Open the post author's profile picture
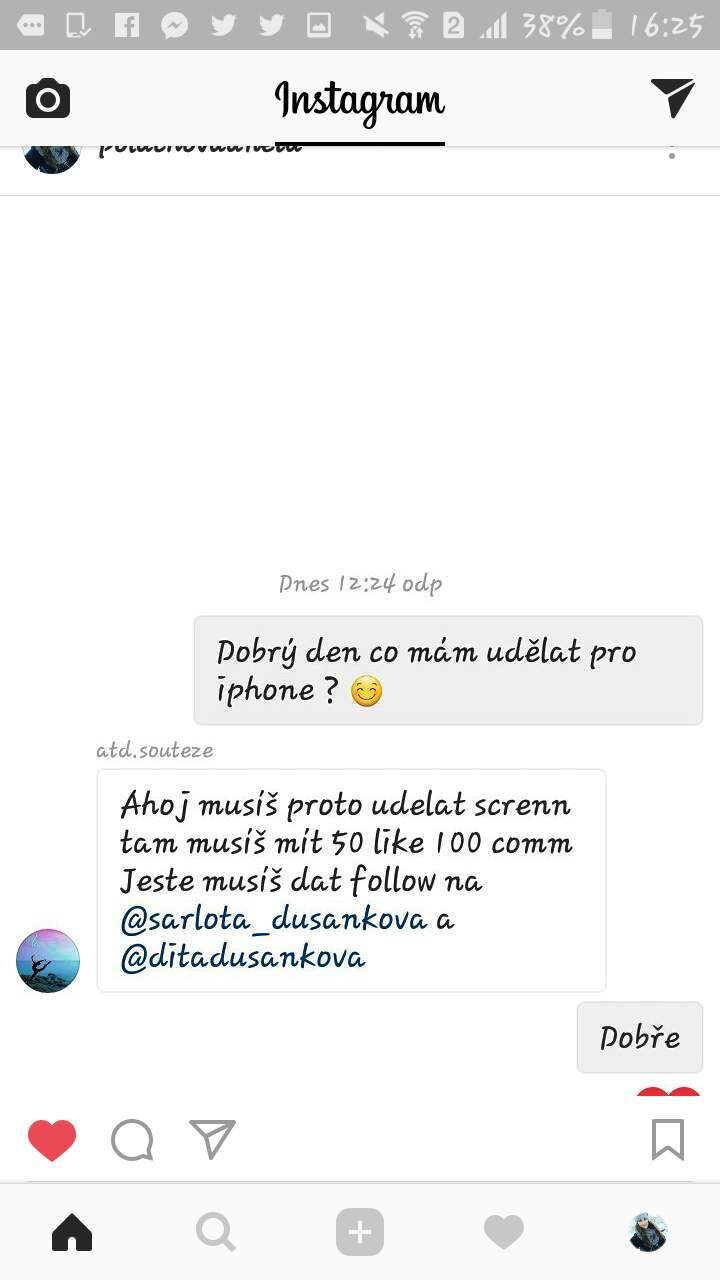Image resolution: width=720 pixels, height=1280 pixels. click(x=51, y=155)
